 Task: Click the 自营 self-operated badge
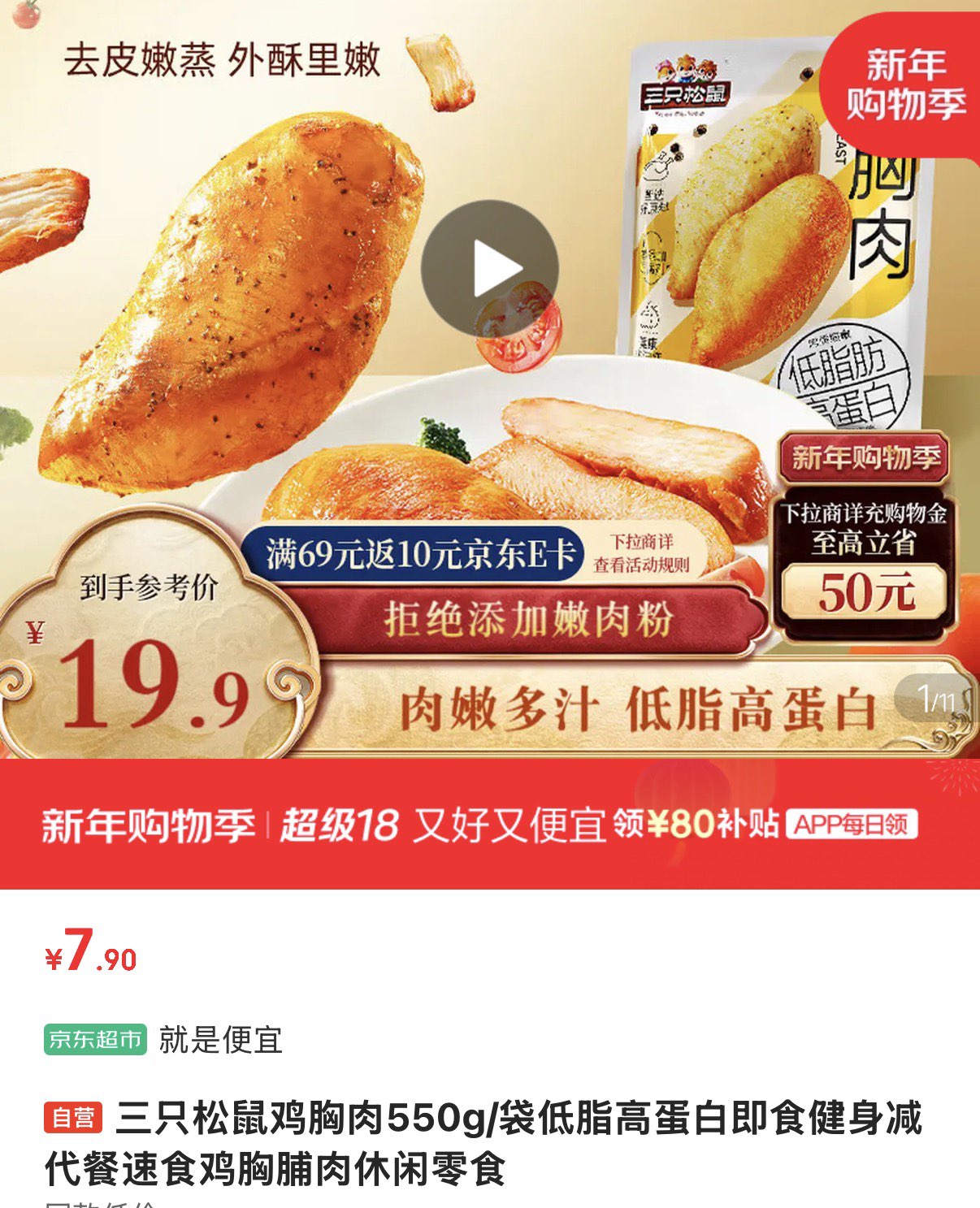click(x=77, y=1121)
